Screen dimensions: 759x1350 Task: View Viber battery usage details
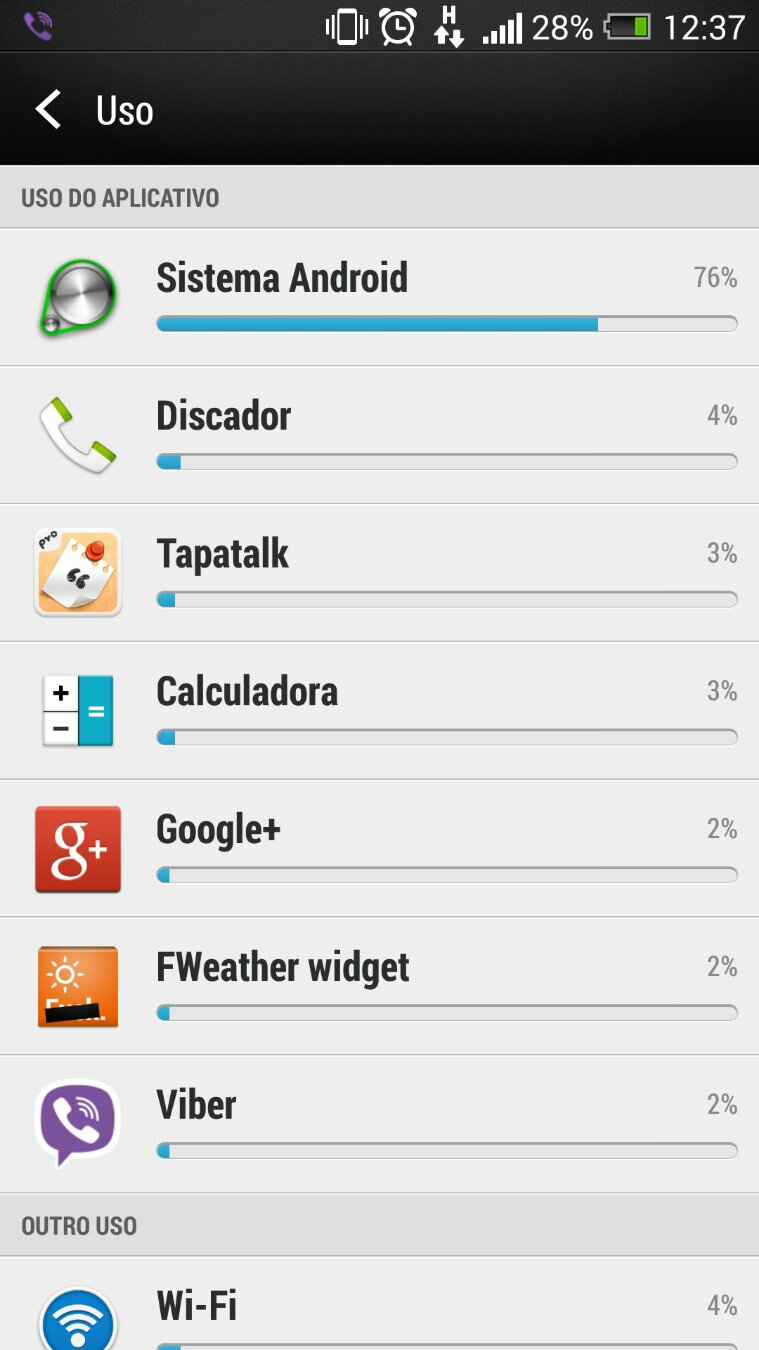[x=379, y=1125]
